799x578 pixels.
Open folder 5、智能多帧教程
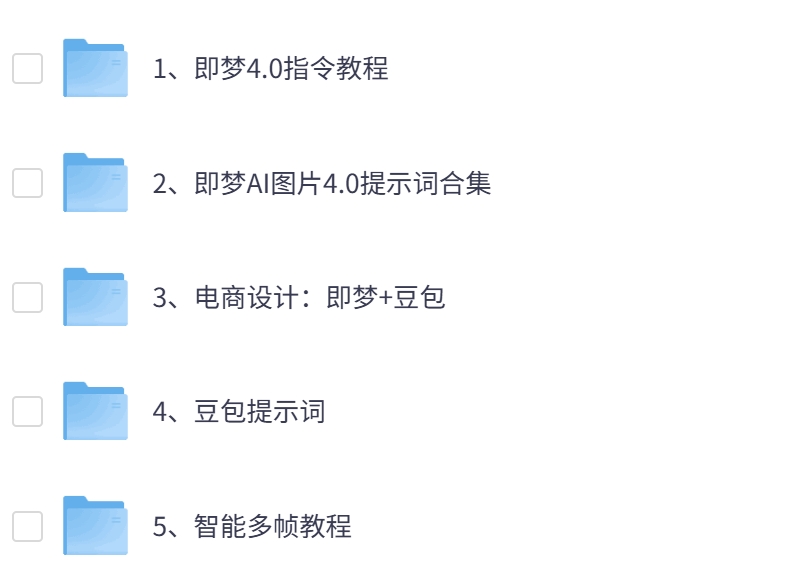tap(251, 526)
